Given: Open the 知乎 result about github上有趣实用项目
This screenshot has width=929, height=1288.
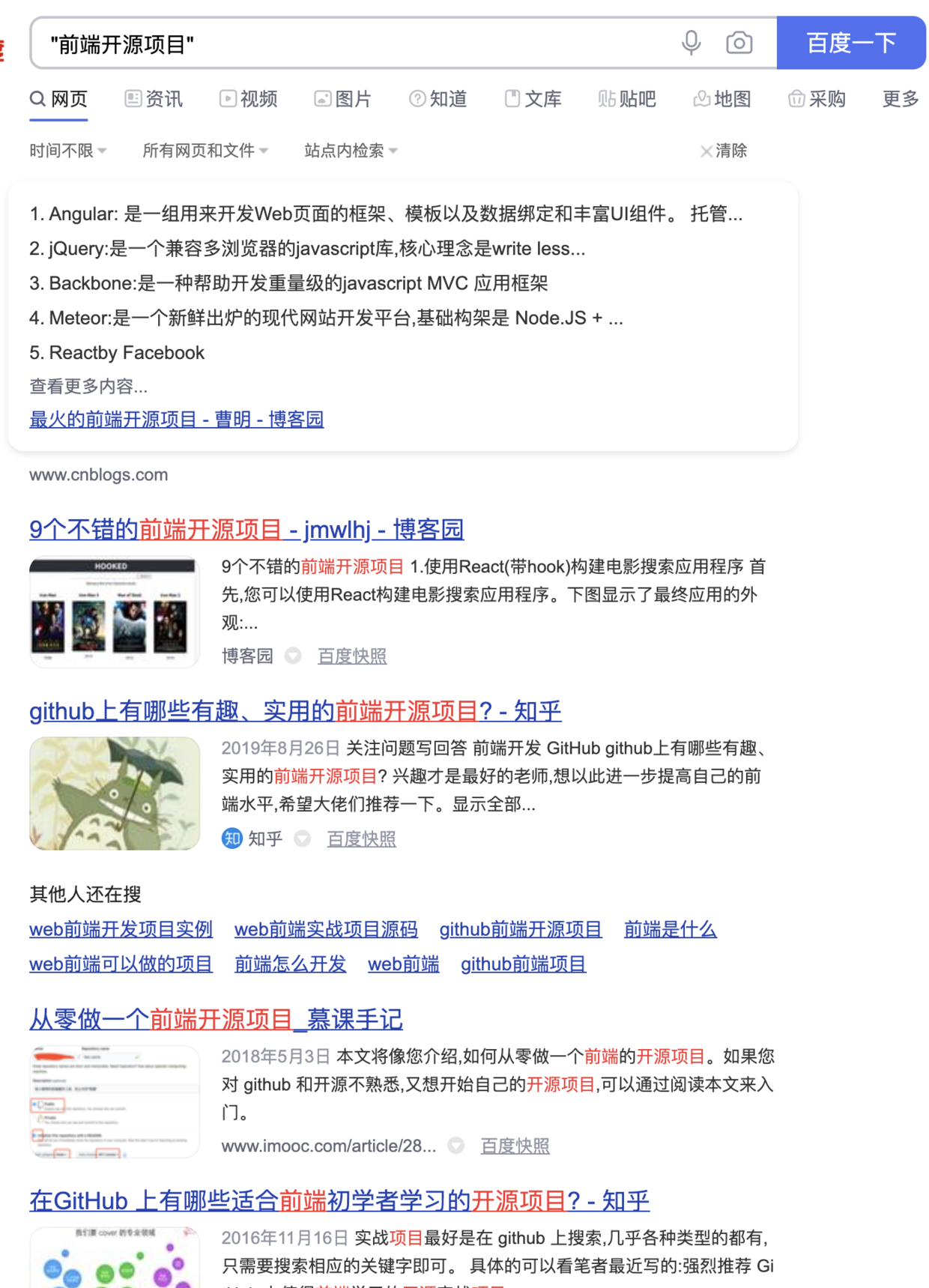Looking at the screenshot, I should coord(294,711).
